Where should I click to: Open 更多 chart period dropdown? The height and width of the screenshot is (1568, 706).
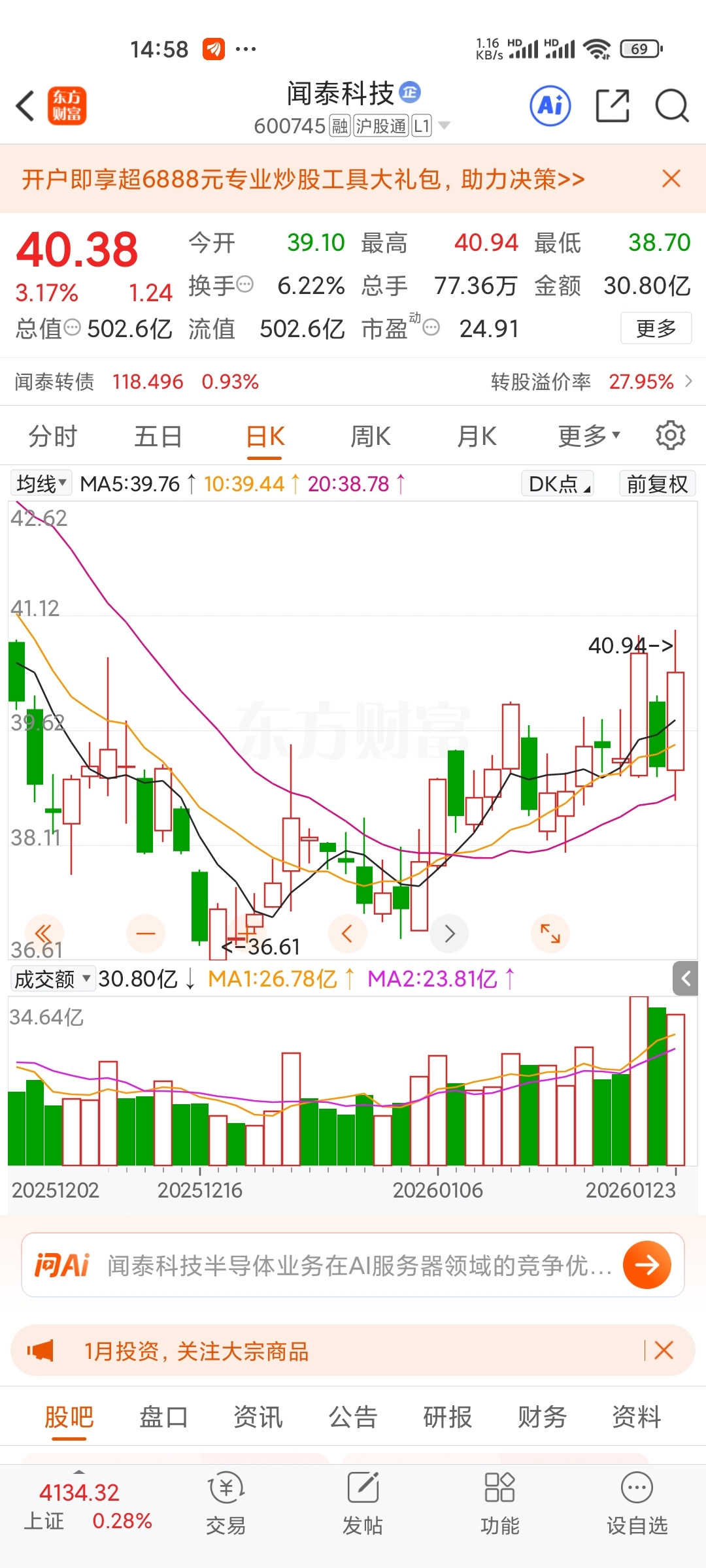coord(588,436)
